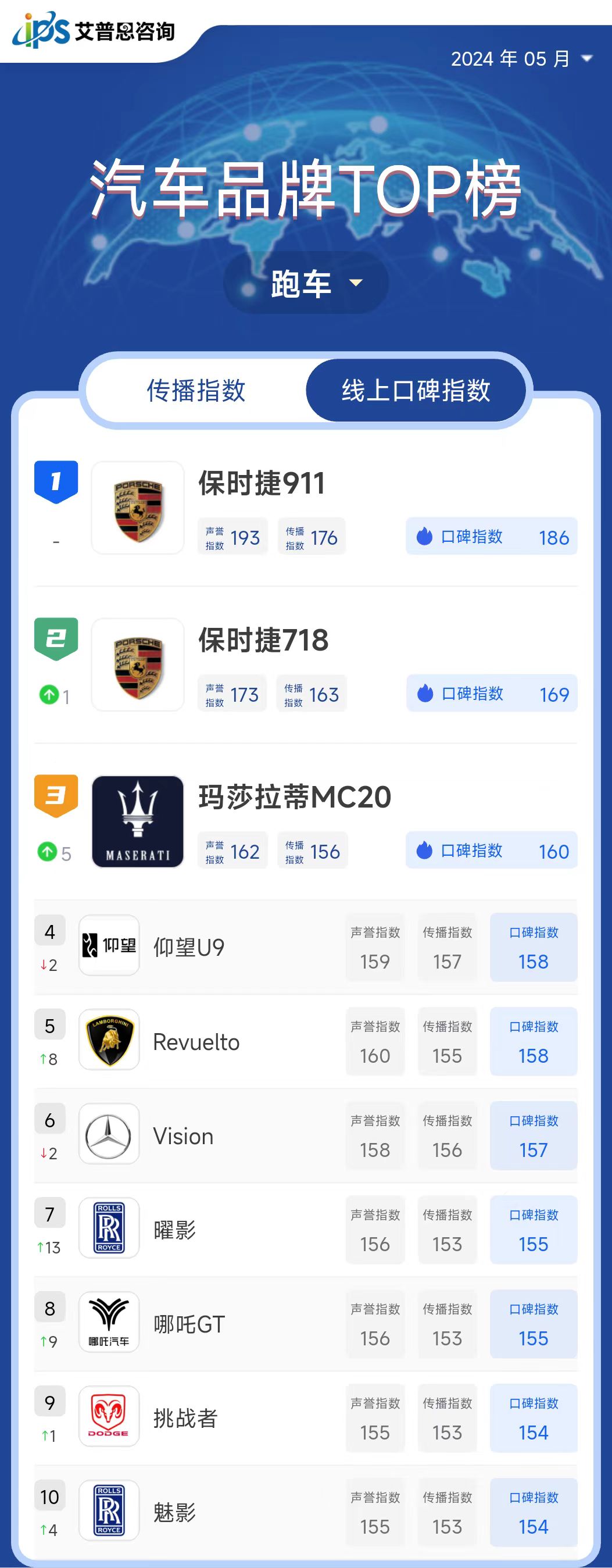Open the Revuelto row
The height and width of the screenshot is (1568, 612).
[x=196, y=1041]
